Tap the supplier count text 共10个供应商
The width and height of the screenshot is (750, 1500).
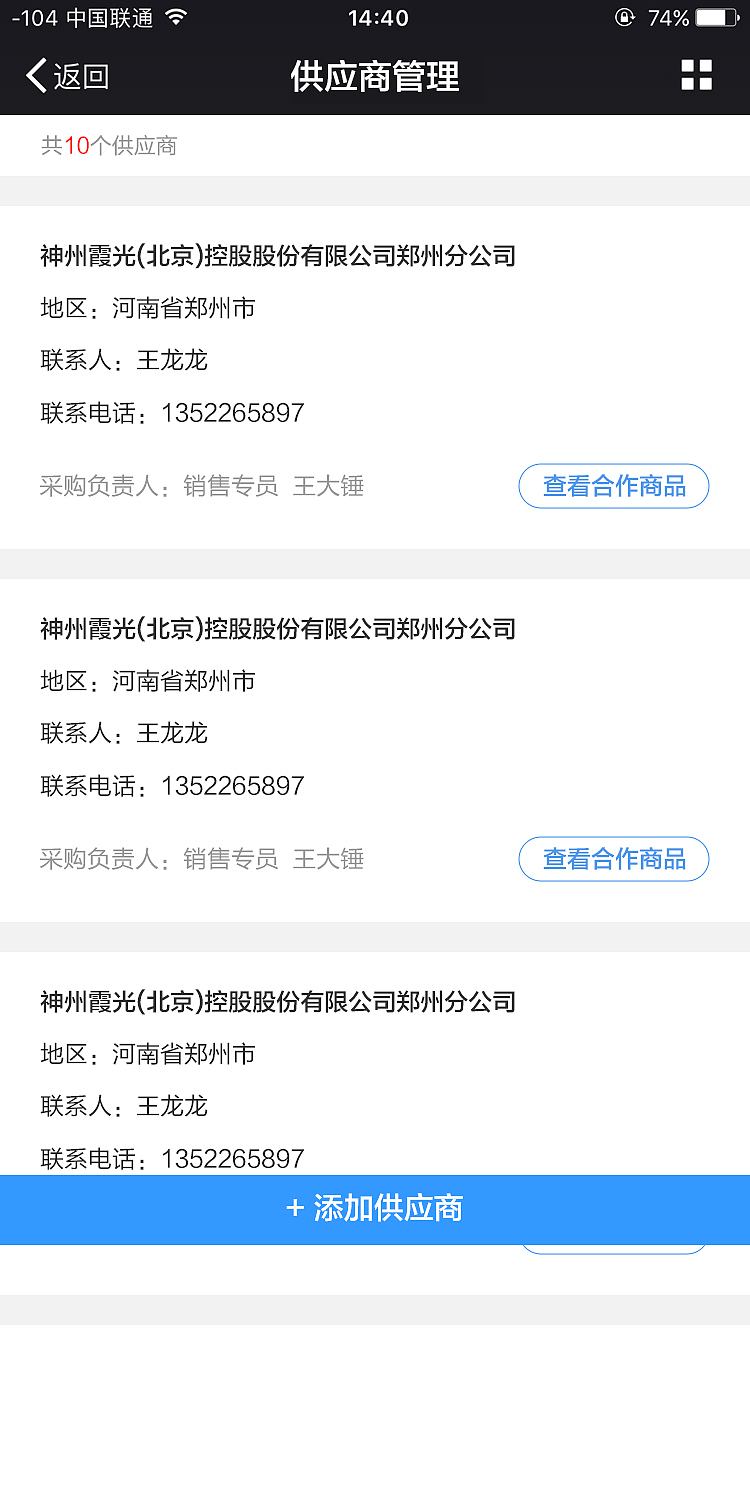click(110, 146)
